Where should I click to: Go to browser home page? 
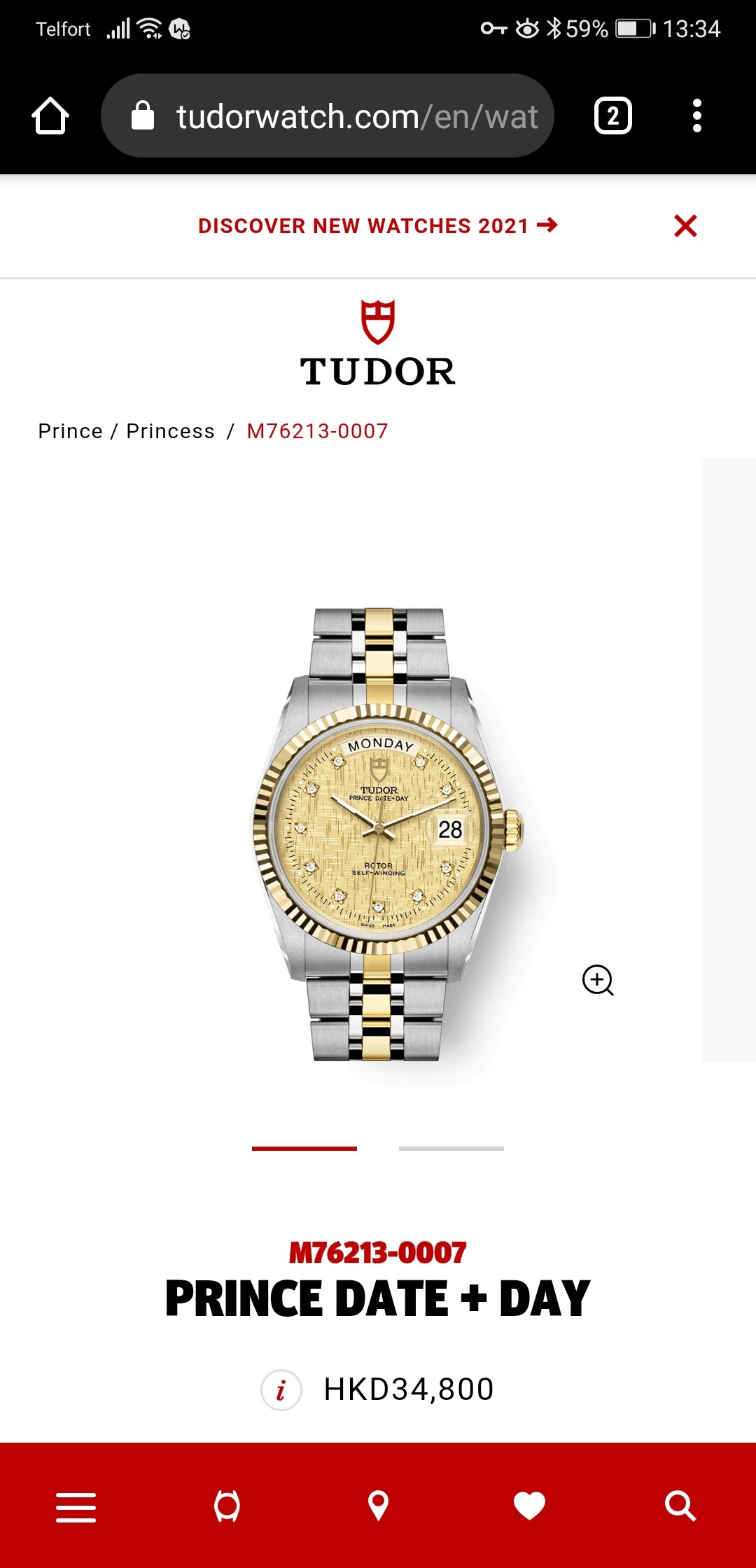click(50, 115)
